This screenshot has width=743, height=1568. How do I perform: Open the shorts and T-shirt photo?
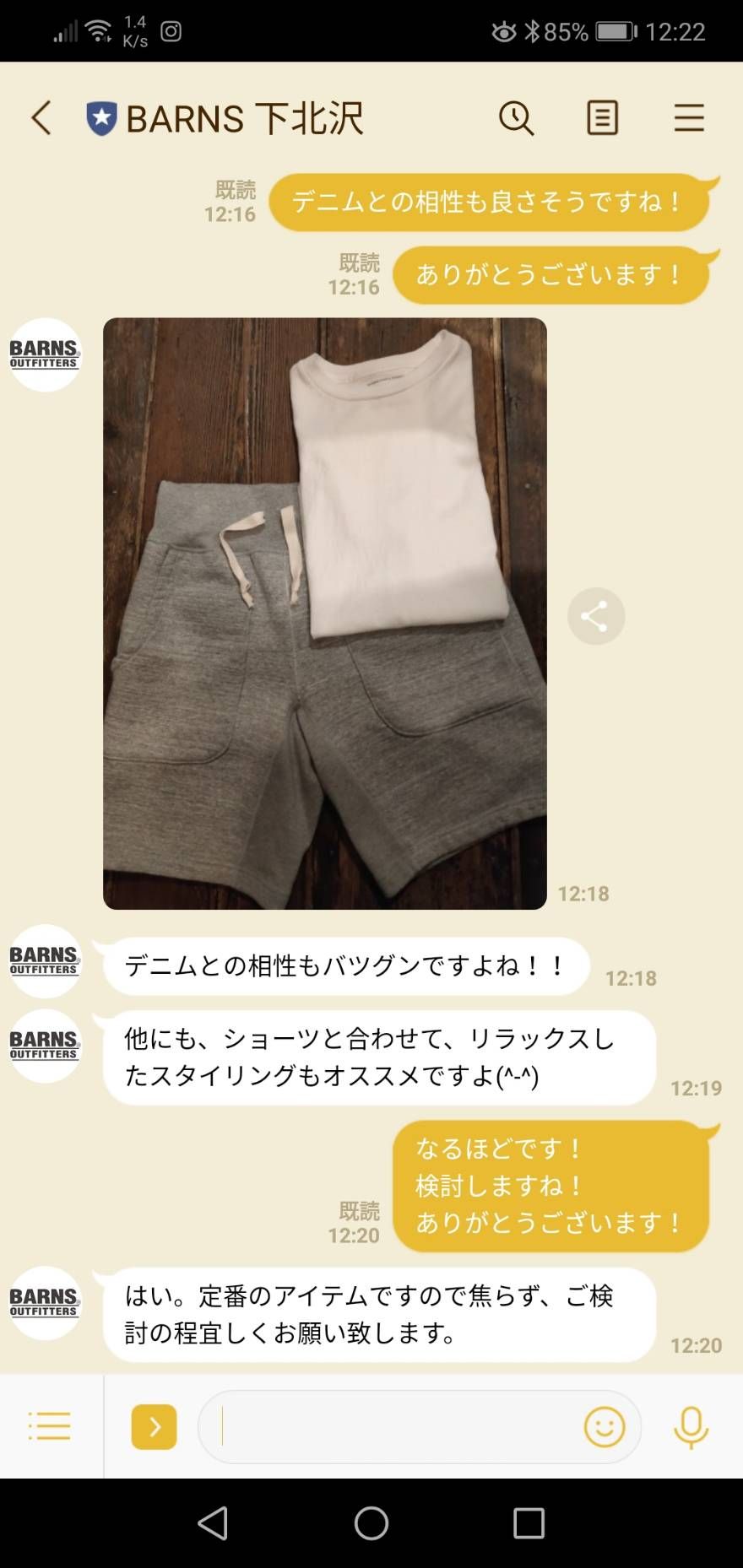click(x=324, y=614)
